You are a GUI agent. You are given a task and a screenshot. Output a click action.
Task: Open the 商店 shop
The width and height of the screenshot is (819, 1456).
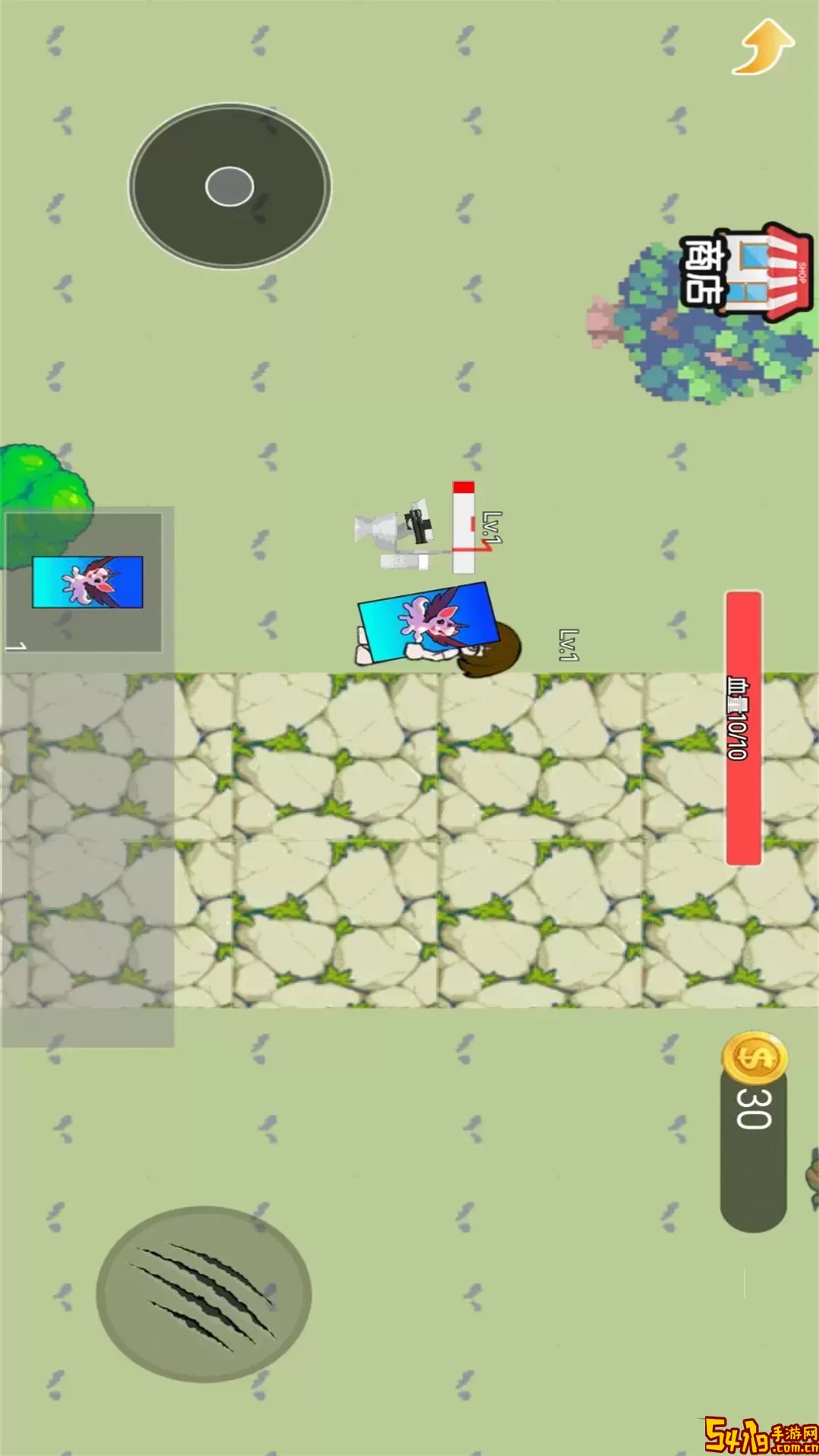click(x=747, y=273)
